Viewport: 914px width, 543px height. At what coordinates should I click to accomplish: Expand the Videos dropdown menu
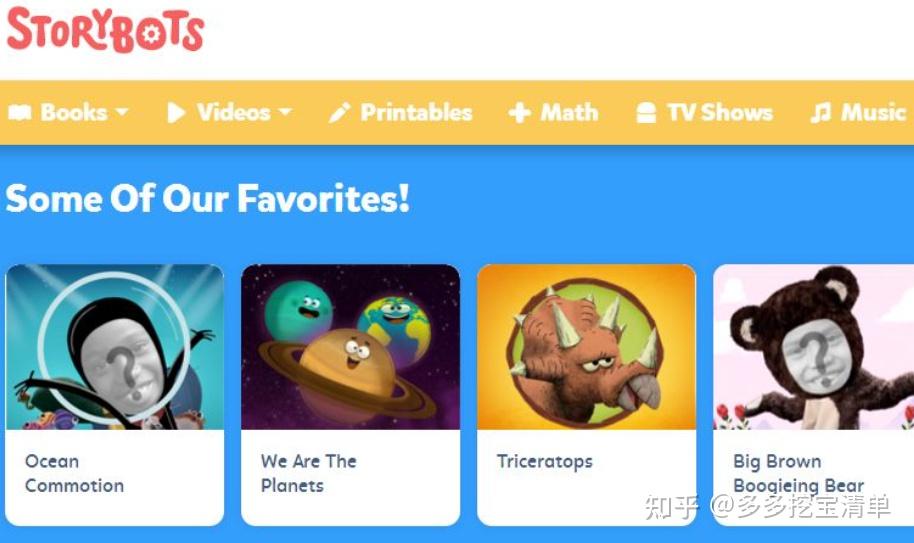pos(229,112)
